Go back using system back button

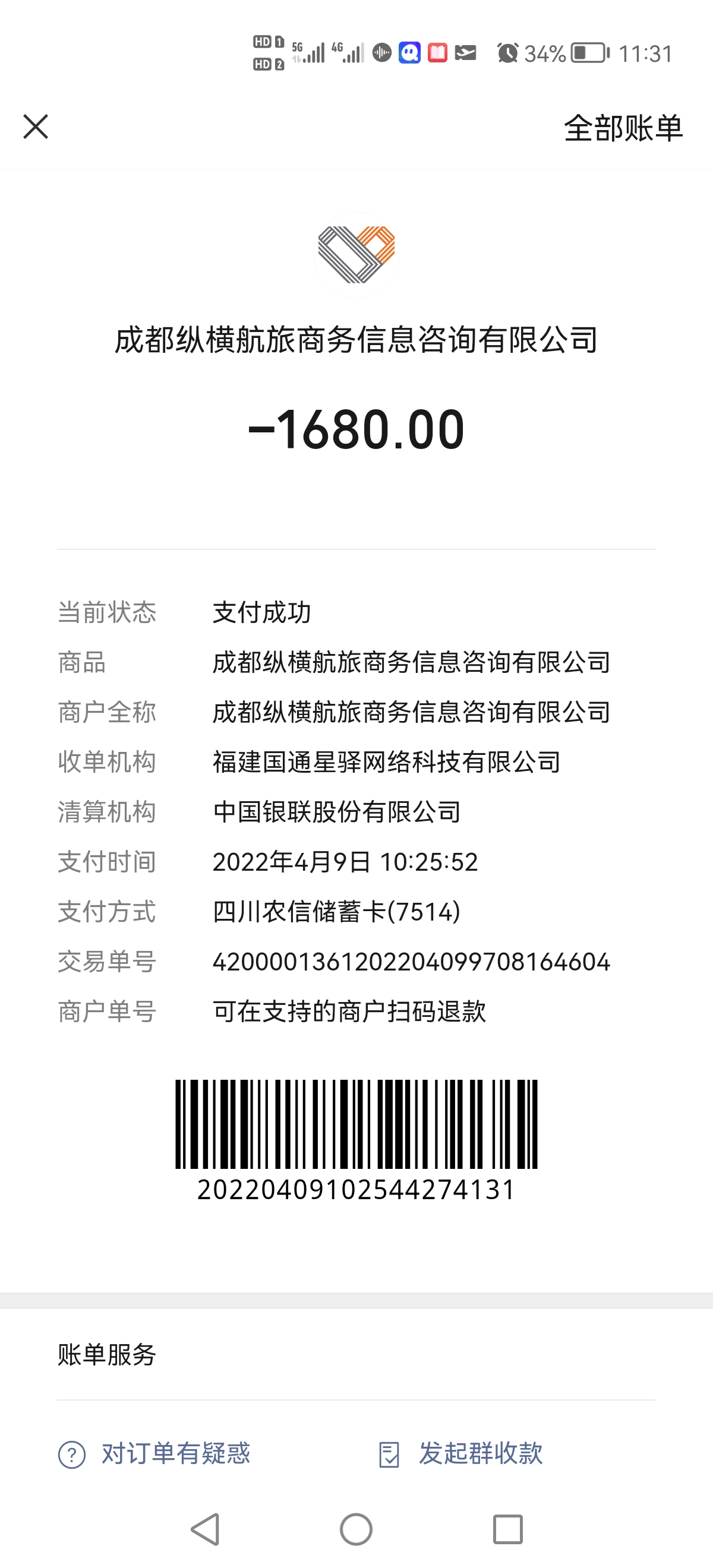[205, 1528]
